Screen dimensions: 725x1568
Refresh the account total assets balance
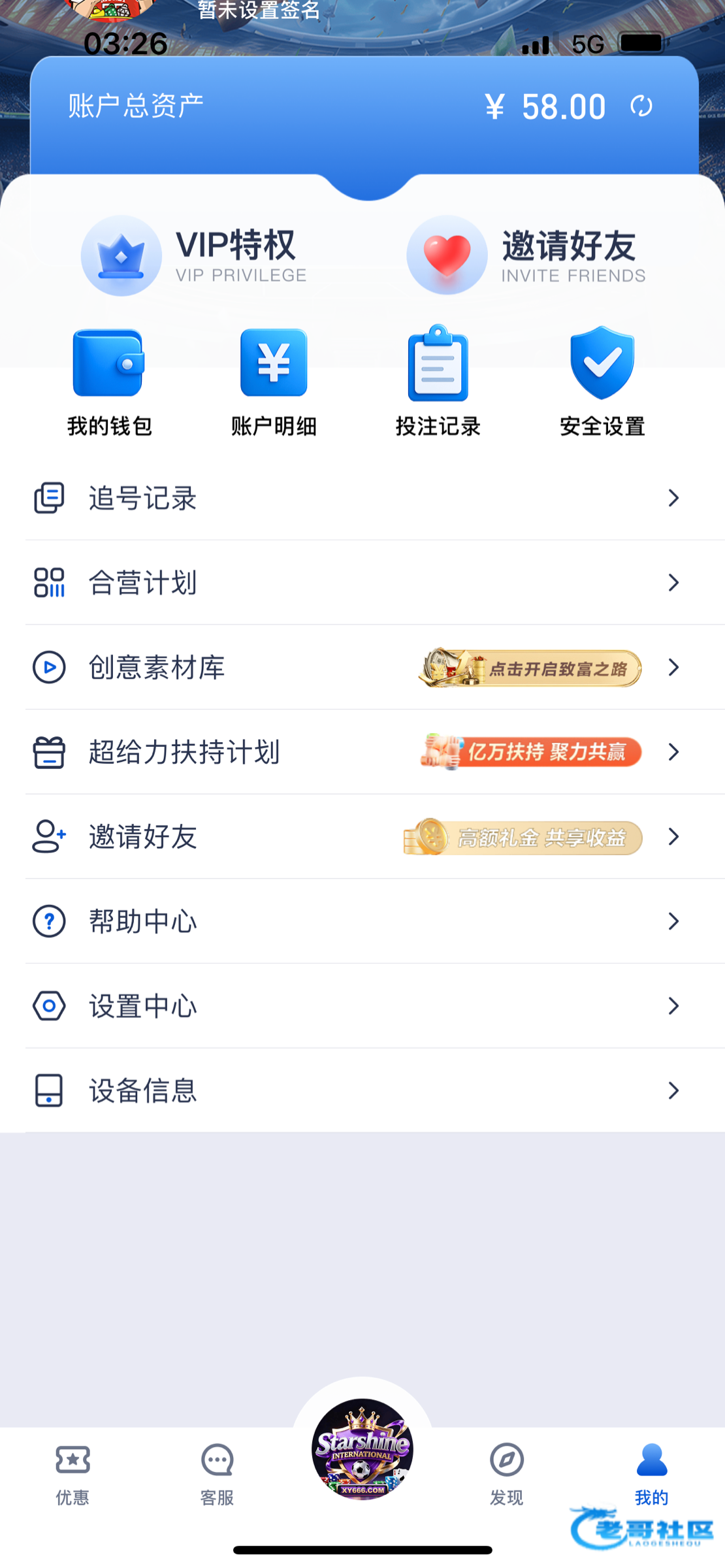point(641,106)
